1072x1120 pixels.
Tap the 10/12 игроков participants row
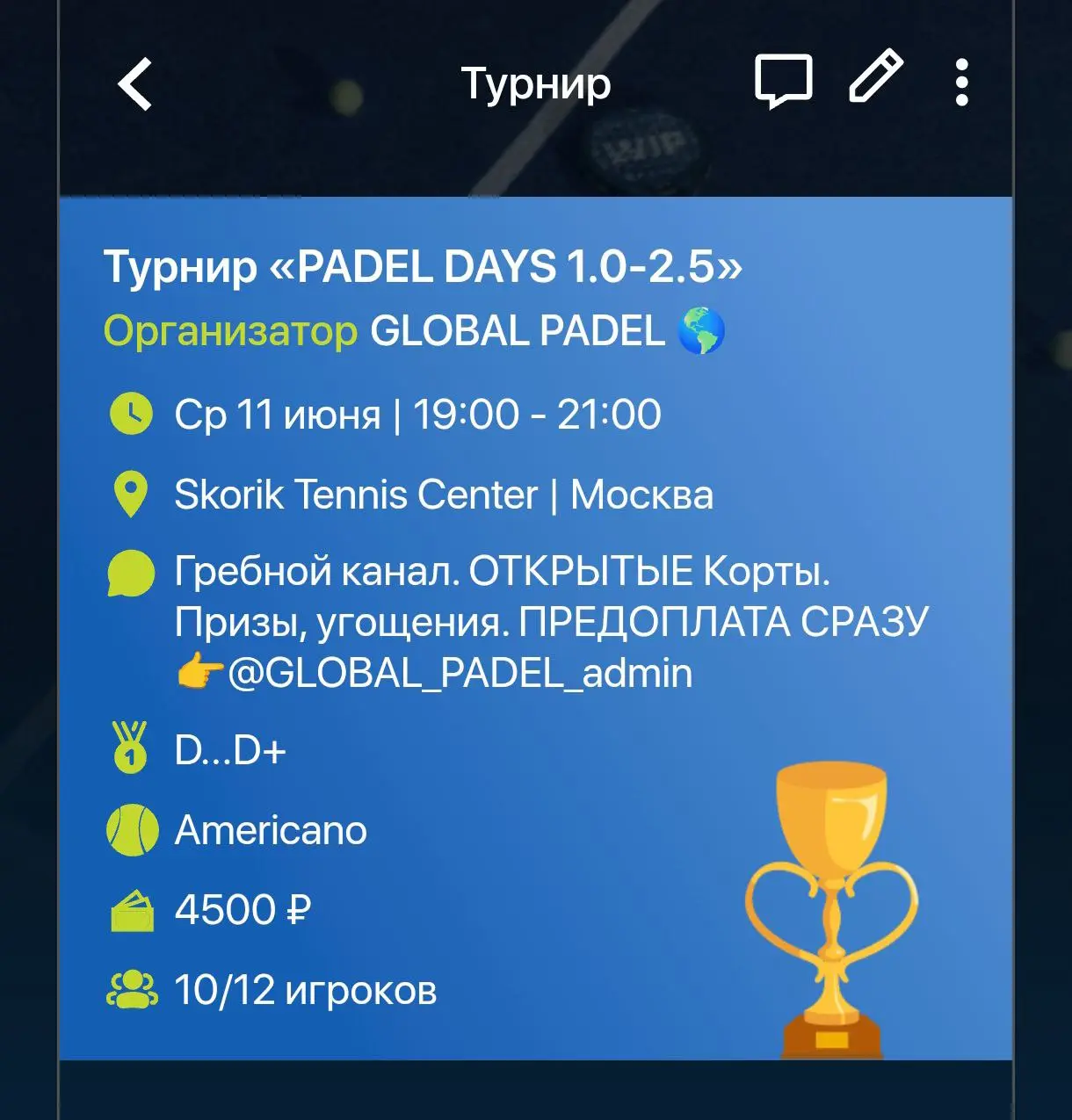click(305, 989)
